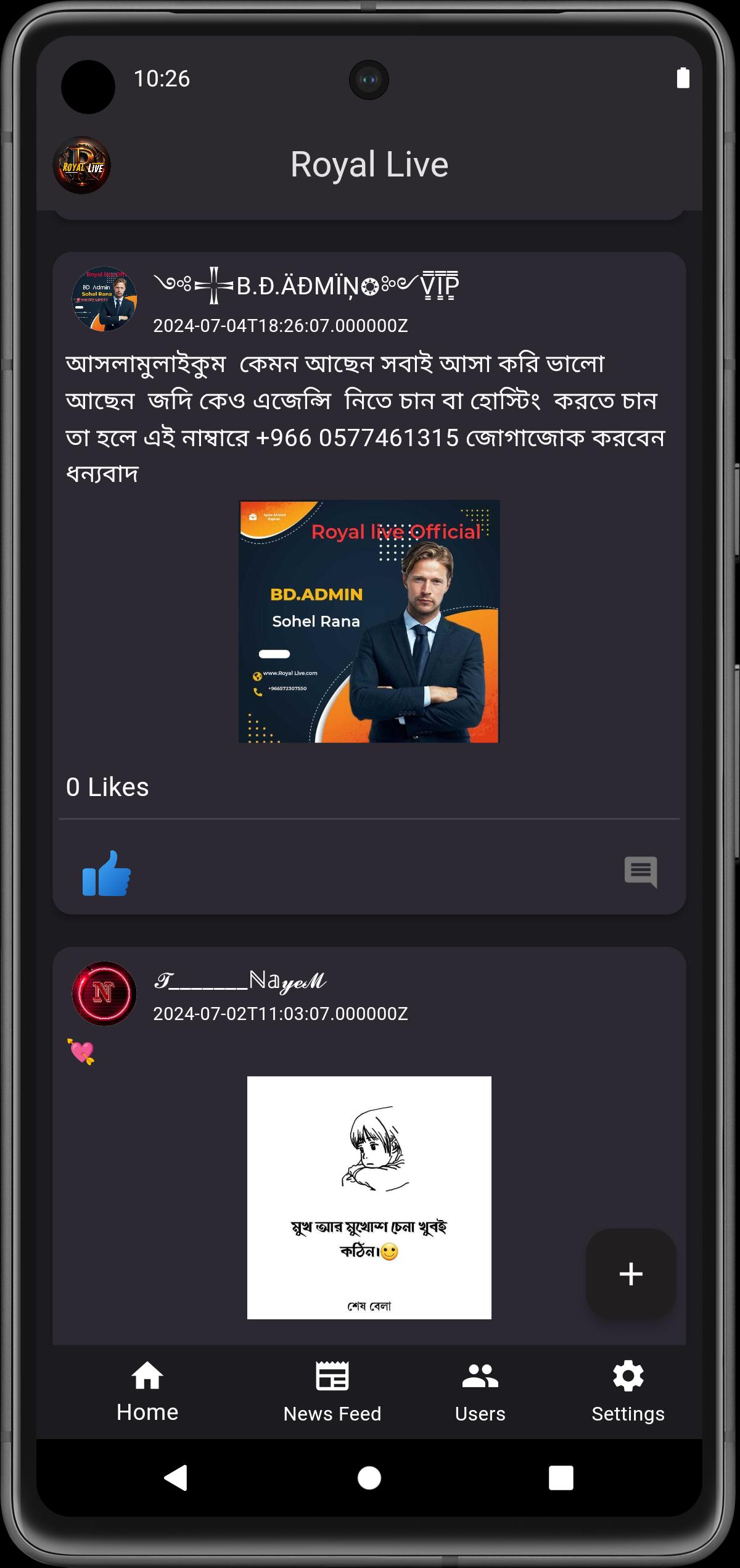
Task: Open comments on the B.D.ADMIN post
Action: click(641, 872)
